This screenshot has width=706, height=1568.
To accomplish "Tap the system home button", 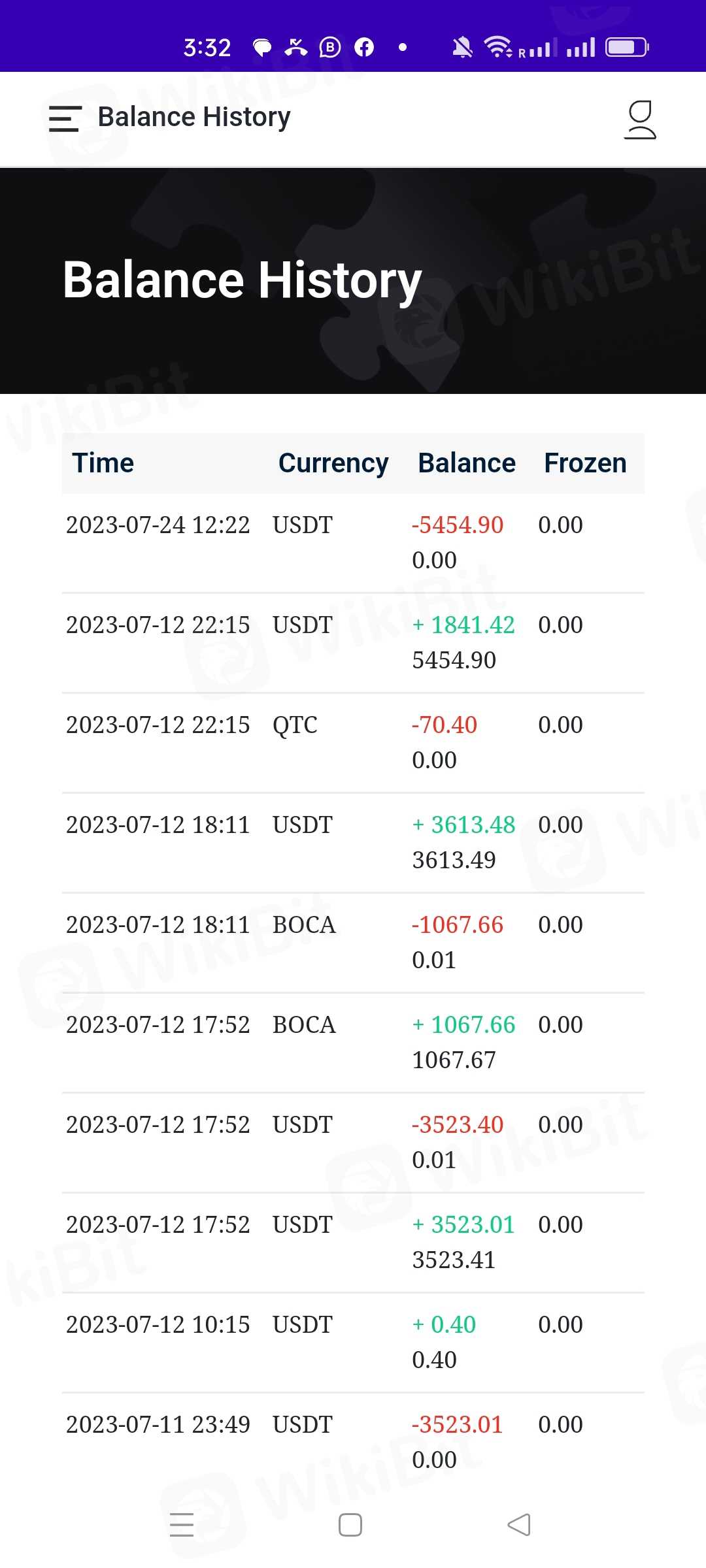I will (x=350, y=1525).
